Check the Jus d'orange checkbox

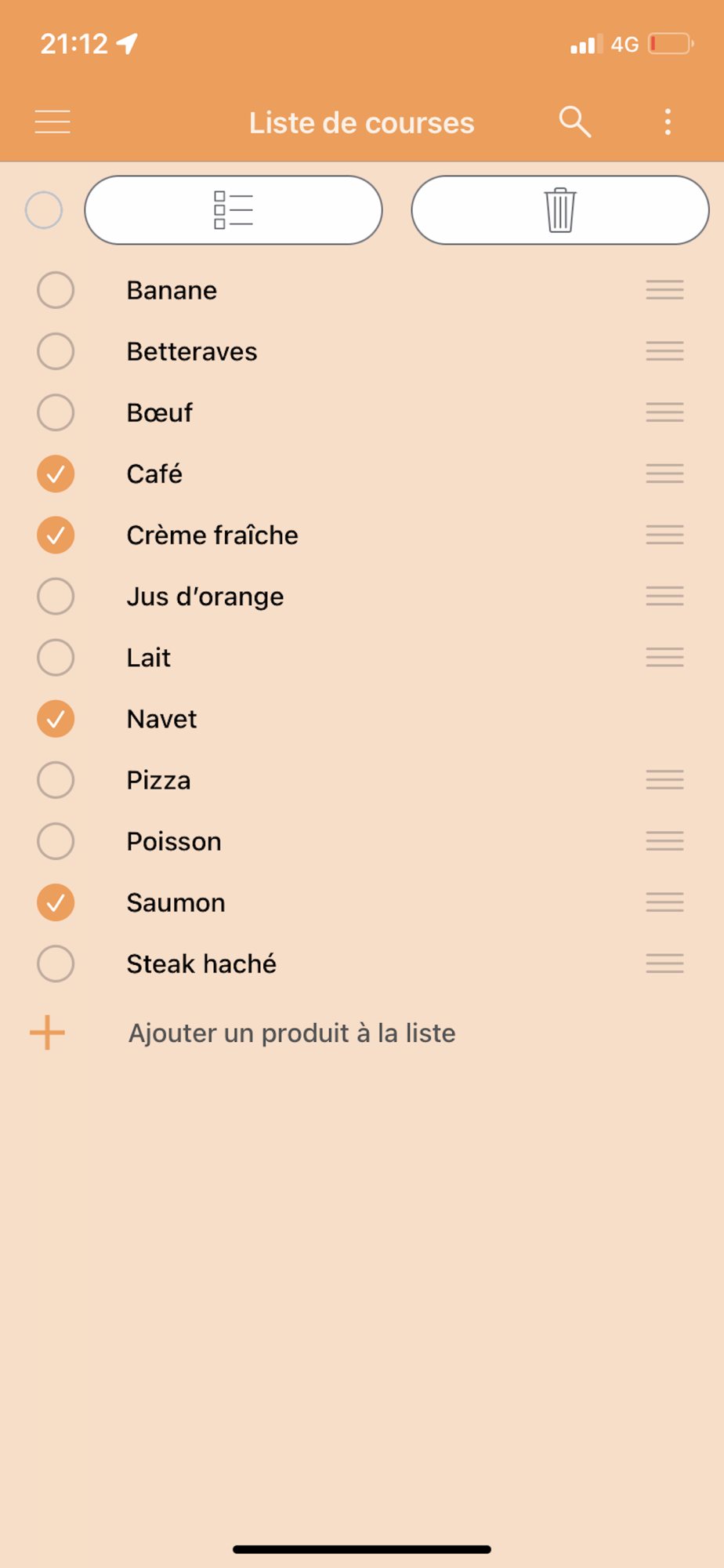pos(56,596)
